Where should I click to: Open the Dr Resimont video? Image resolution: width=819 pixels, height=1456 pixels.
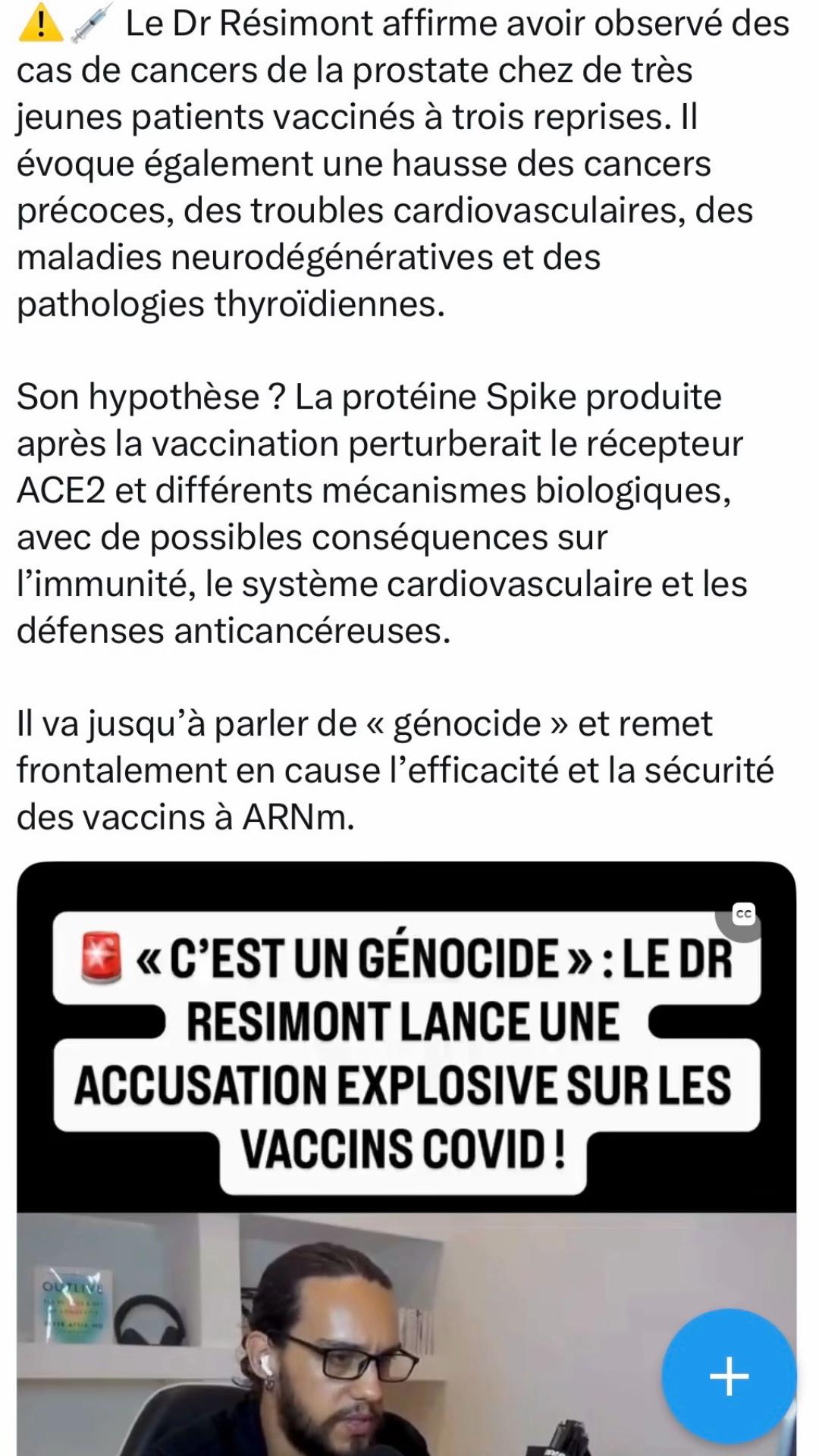(x=406, y=1159)
